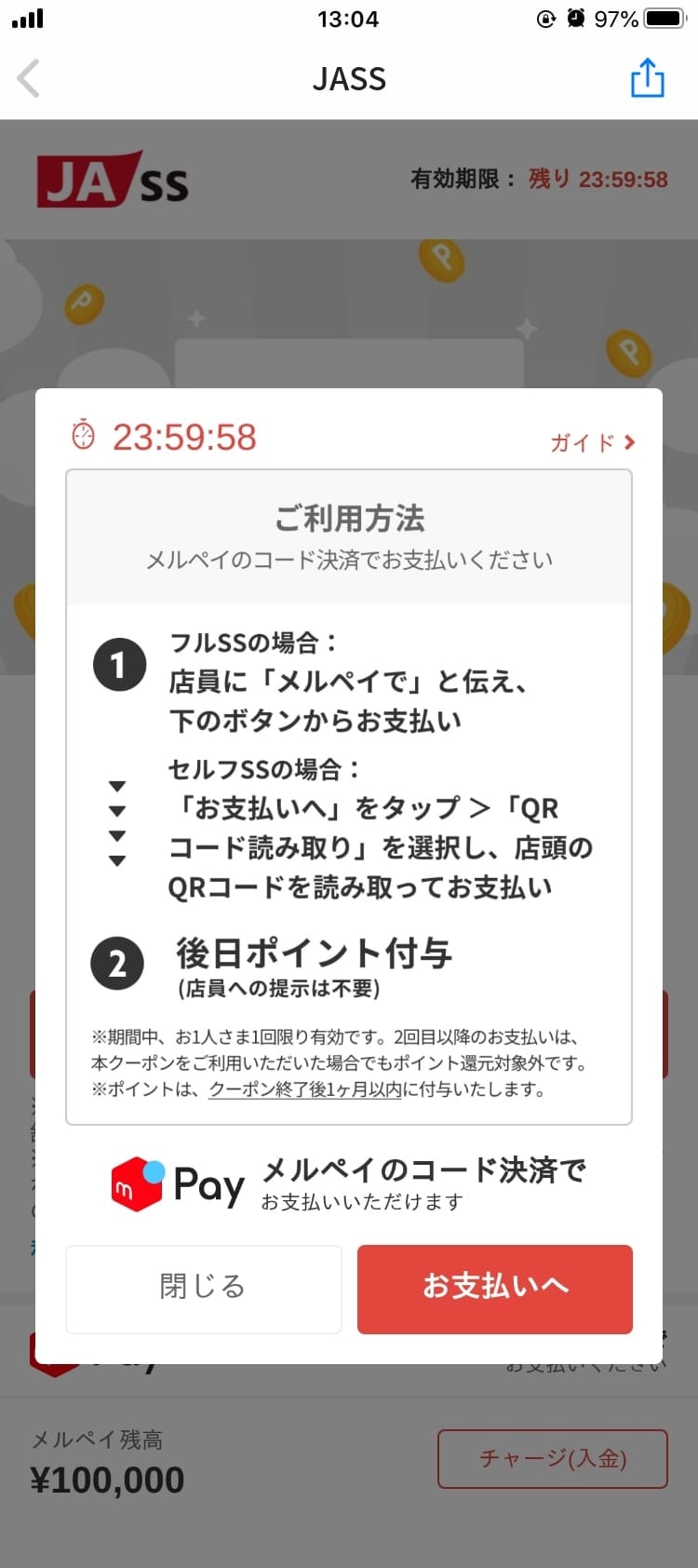Proceed with お支払いへ button
Screen dimensions: 698x1568
[x=495, y=1289]
